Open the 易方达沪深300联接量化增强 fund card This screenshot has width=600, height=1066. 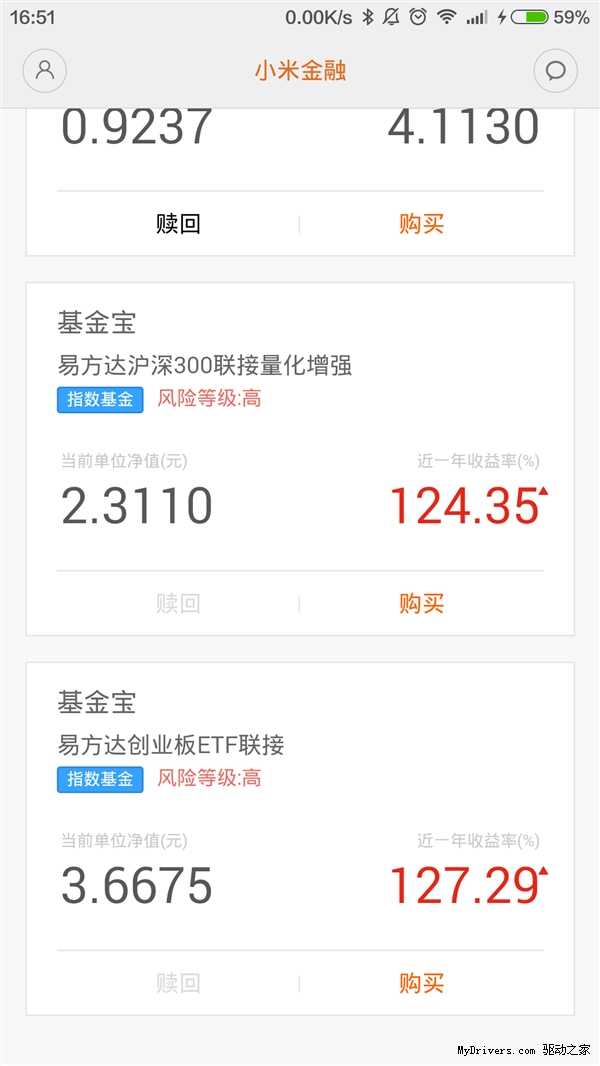(205, 365)
